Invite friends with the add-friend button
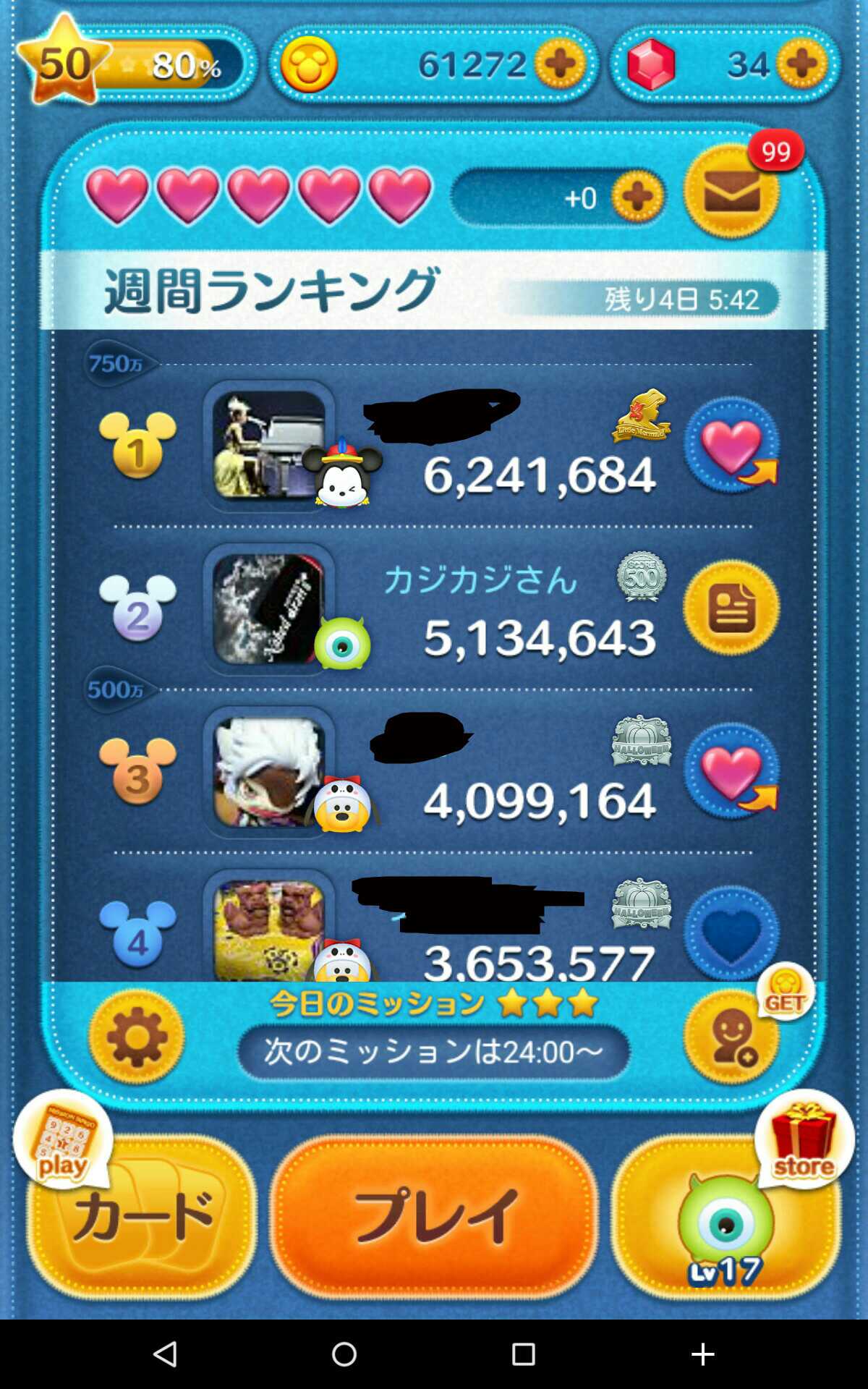This screenshot has height=1389, width=868. 731,1037
